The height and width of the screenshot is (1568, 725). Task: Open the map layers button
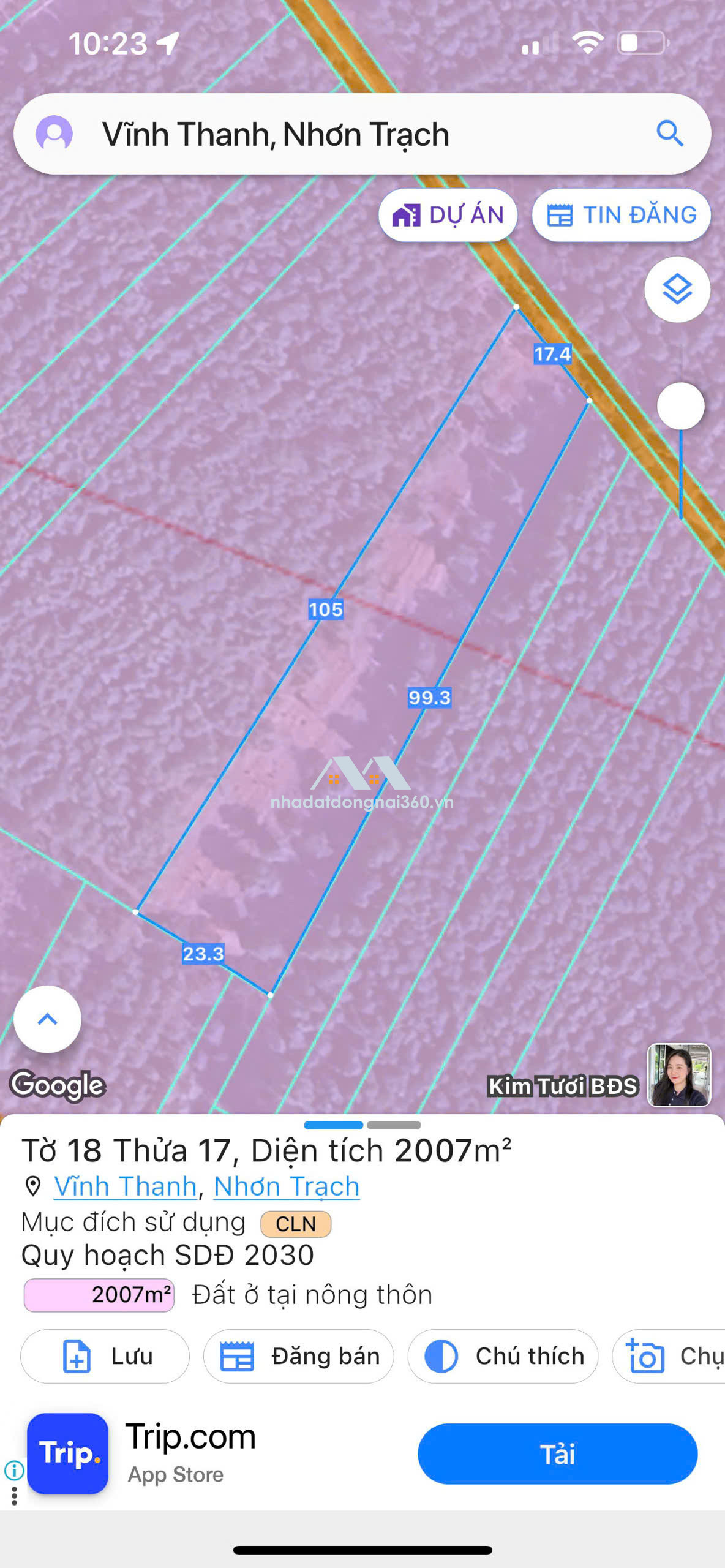(677, 290)
